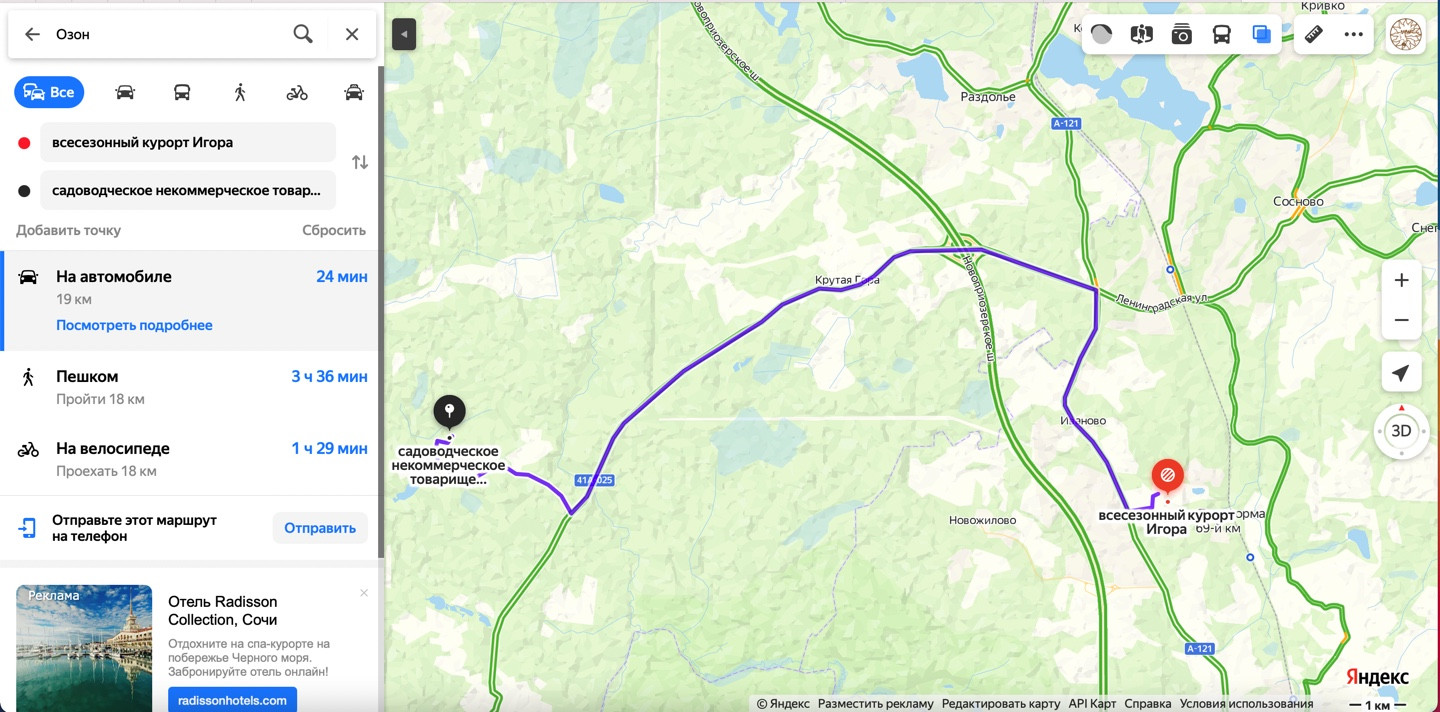Show my current location on map

pos(1401,373)
